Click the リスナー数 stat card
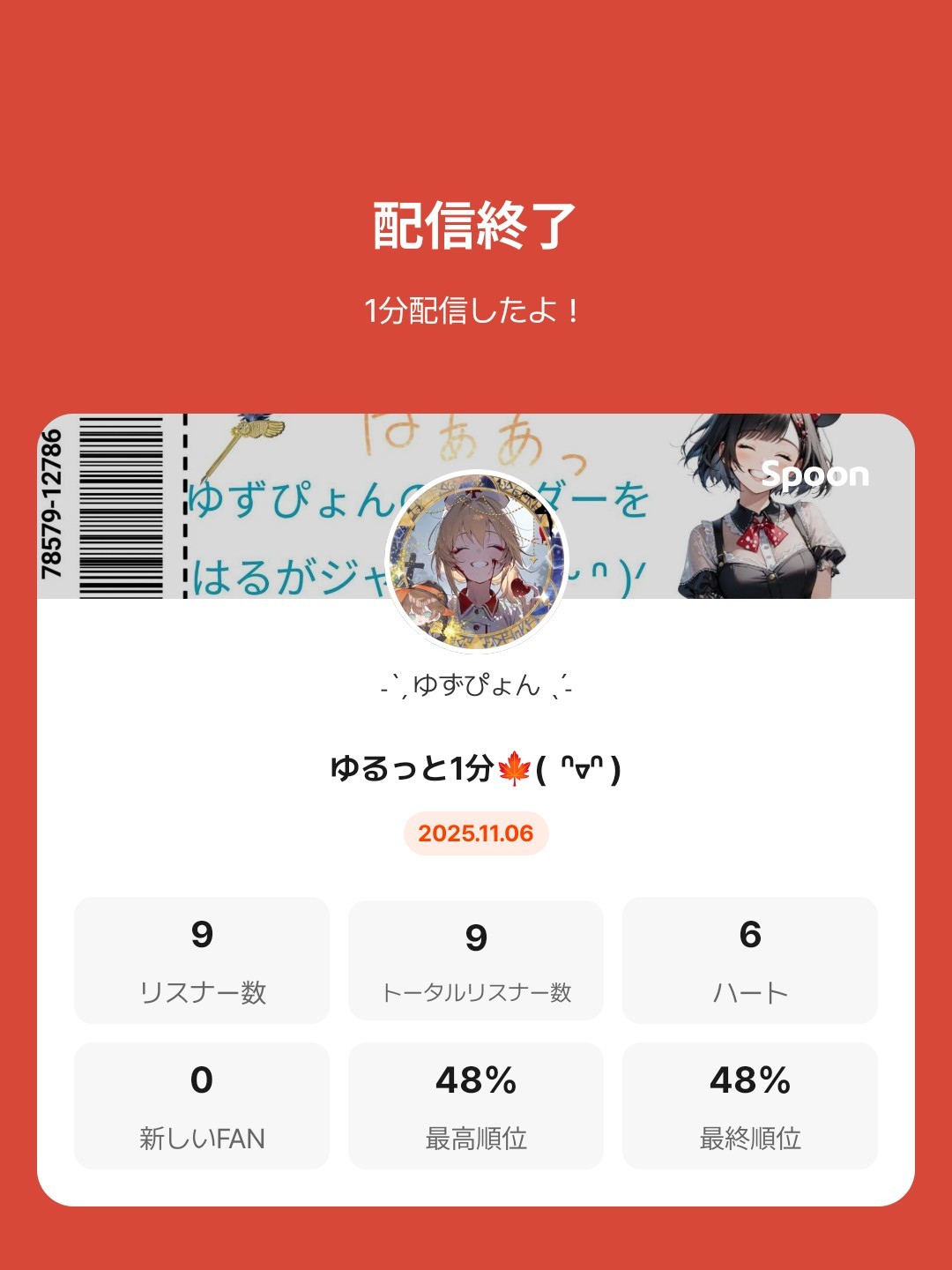 click(201, 959)
